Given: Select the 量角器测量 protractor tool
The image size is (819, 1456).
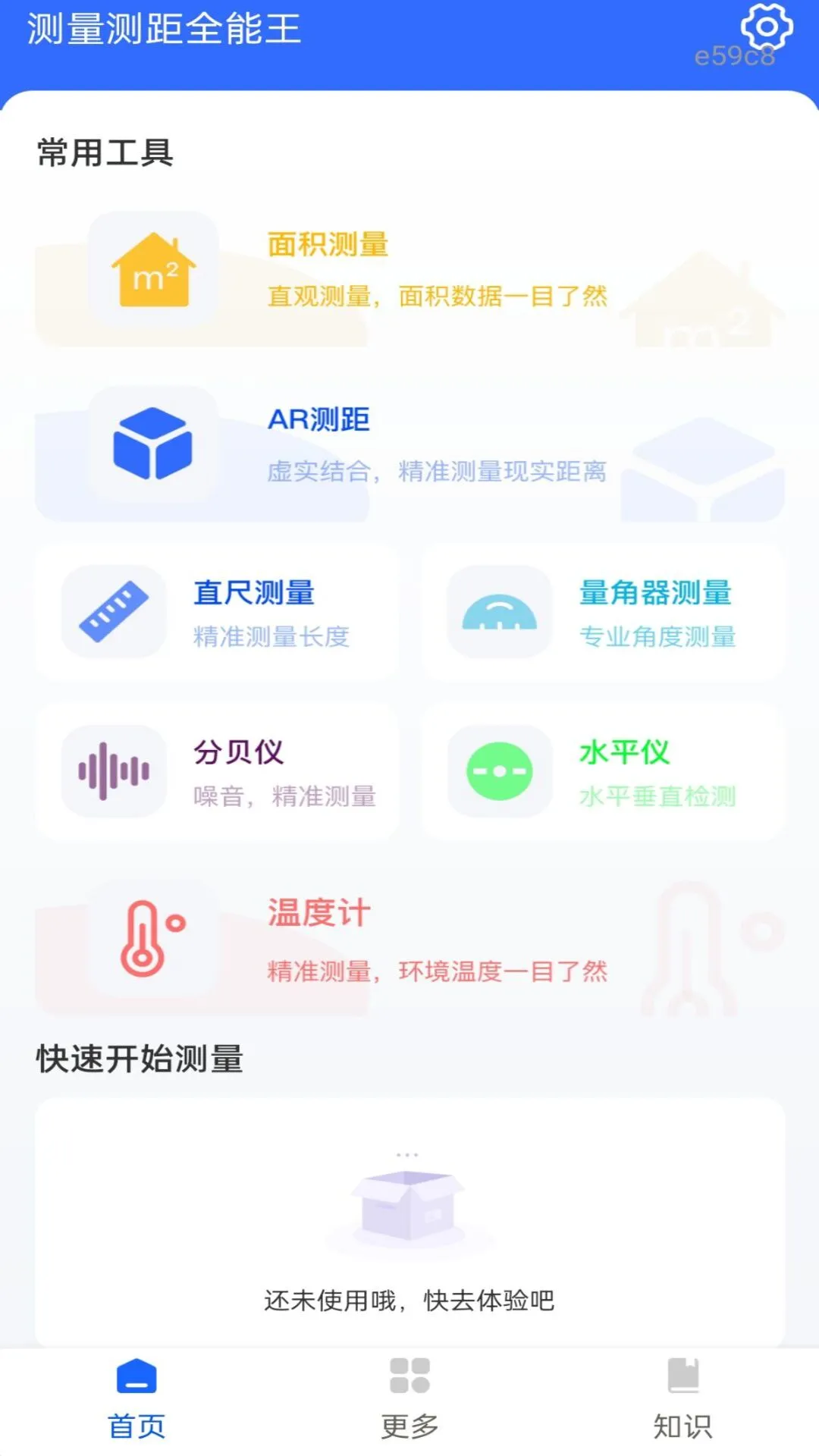Looking at the screenshot, I should (603, 612).
